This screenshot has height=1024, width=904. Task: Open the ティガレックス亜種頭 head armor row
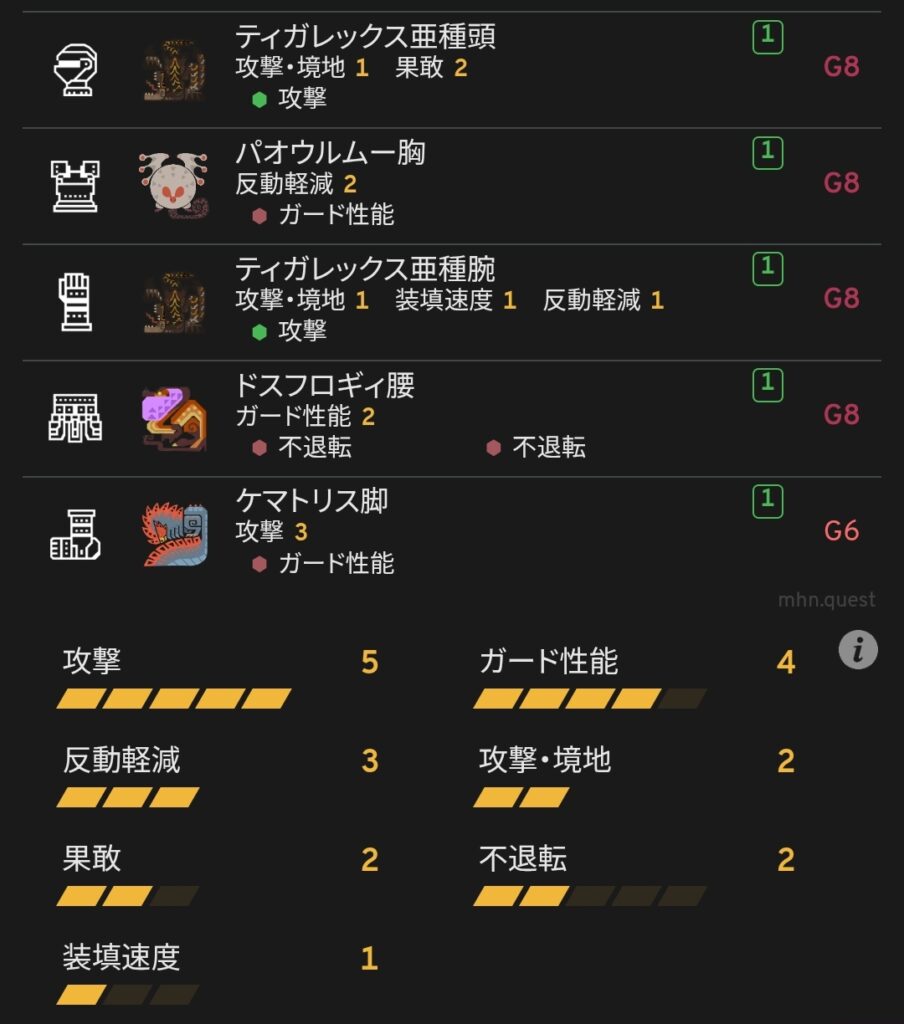(x=450, y=68)
